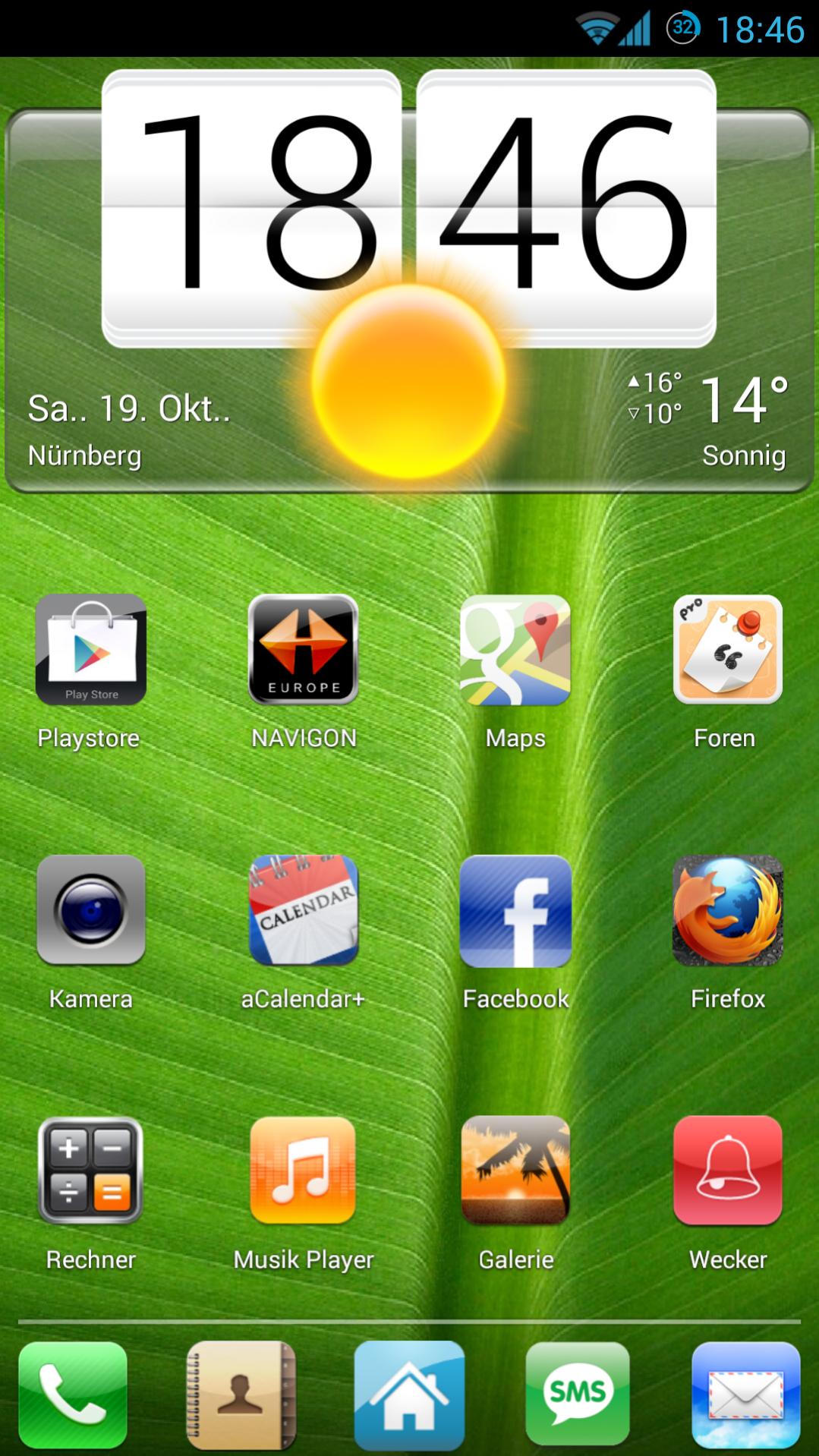Open aCalendar+ app
The image size is (819, 1456).
click(x=303, y=910)
